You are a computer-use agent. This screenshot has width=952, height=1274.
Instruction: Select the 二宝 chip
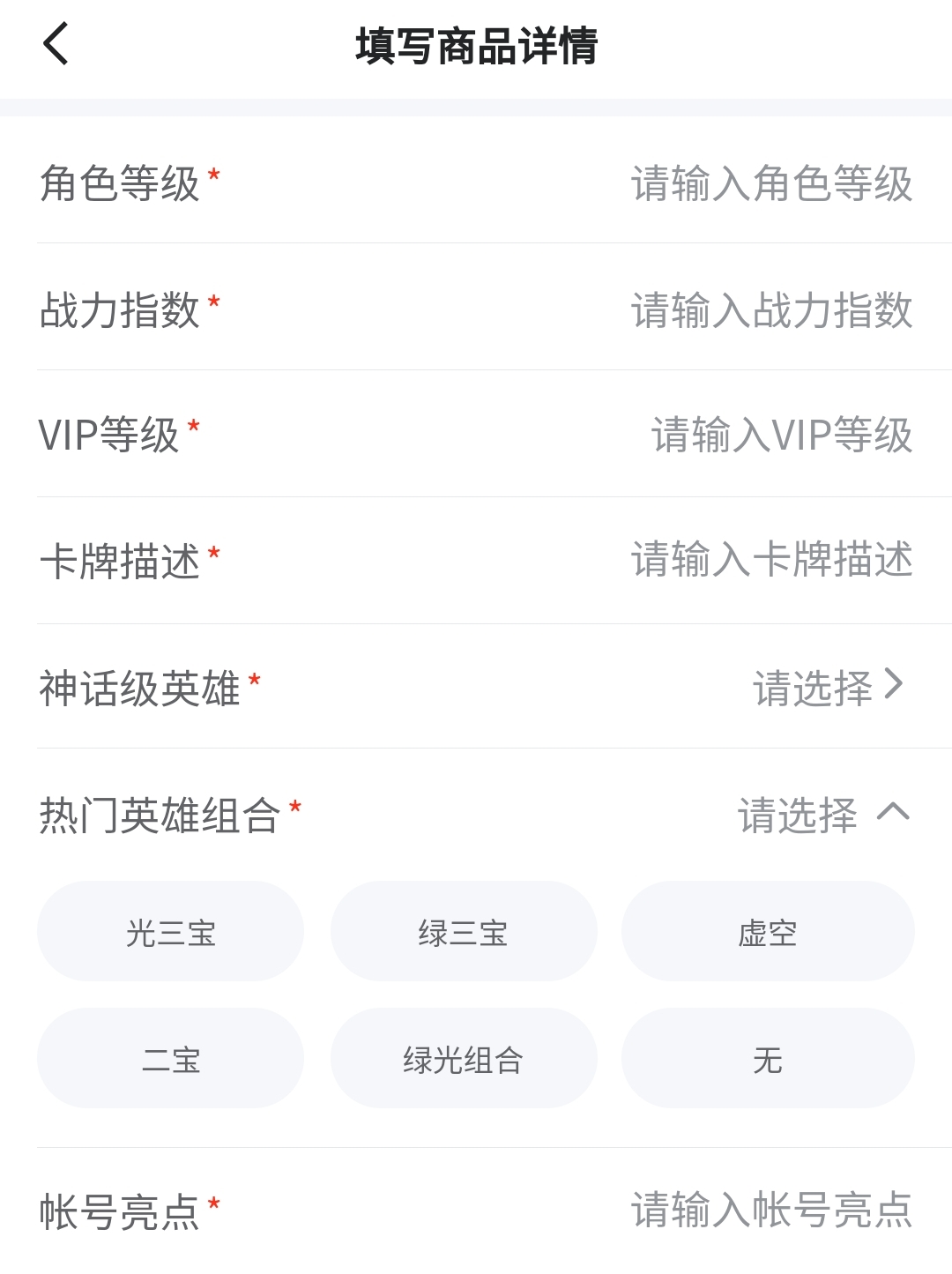pyautogui.click(x=170, y=1059)
